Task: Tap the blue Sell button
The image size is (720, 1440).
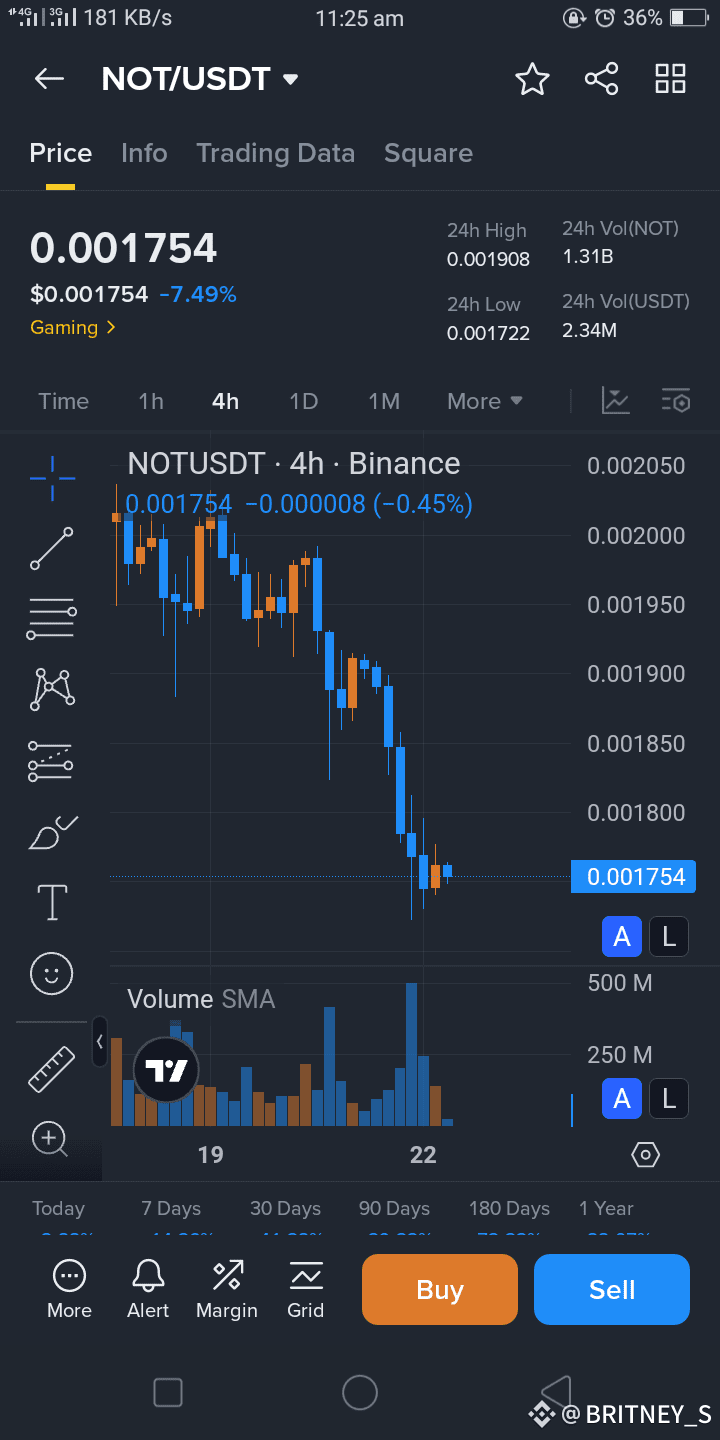Action: pos(612,1289)
